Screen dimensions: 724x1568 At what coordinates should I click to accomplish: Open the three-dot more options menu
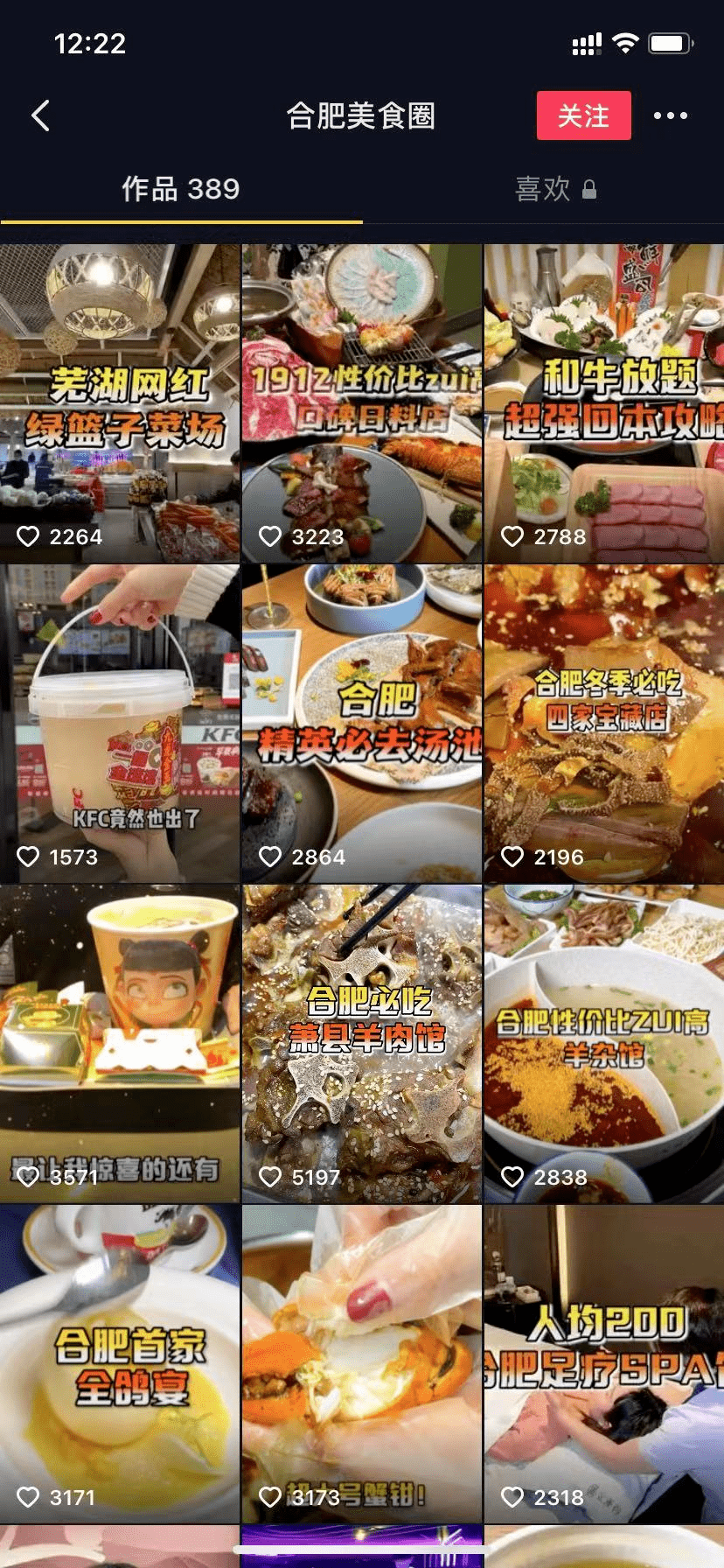coord(671,115)
